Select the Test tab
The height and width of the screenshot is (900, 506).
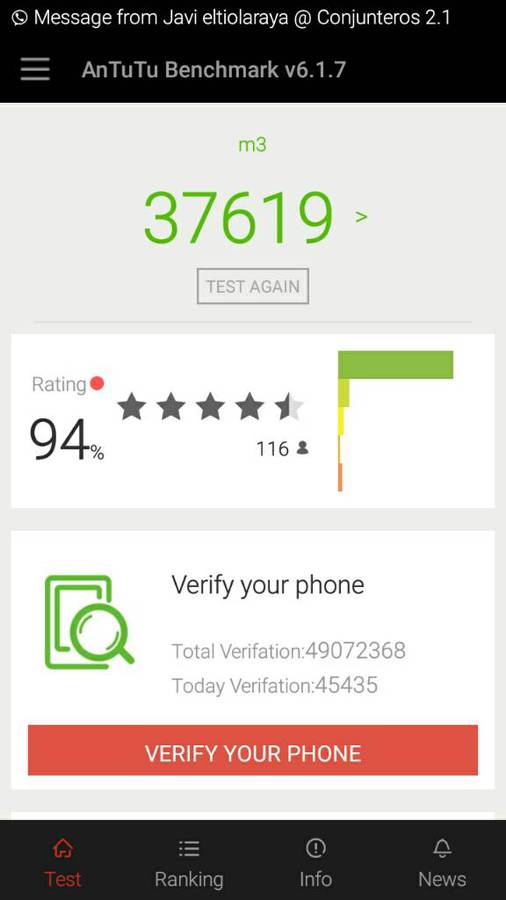[x=63, y=862]
